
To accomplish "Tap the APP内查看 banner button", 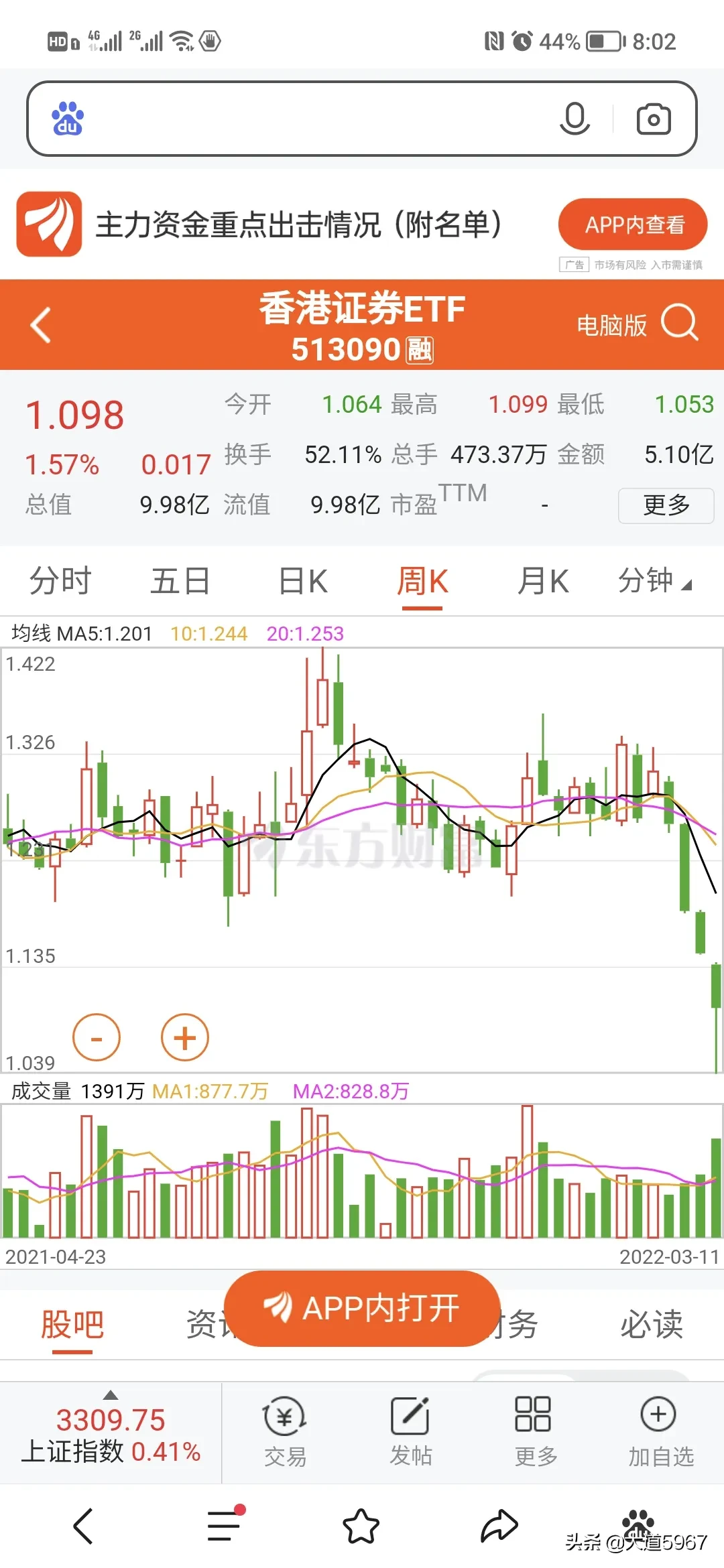I will point(633,224).
